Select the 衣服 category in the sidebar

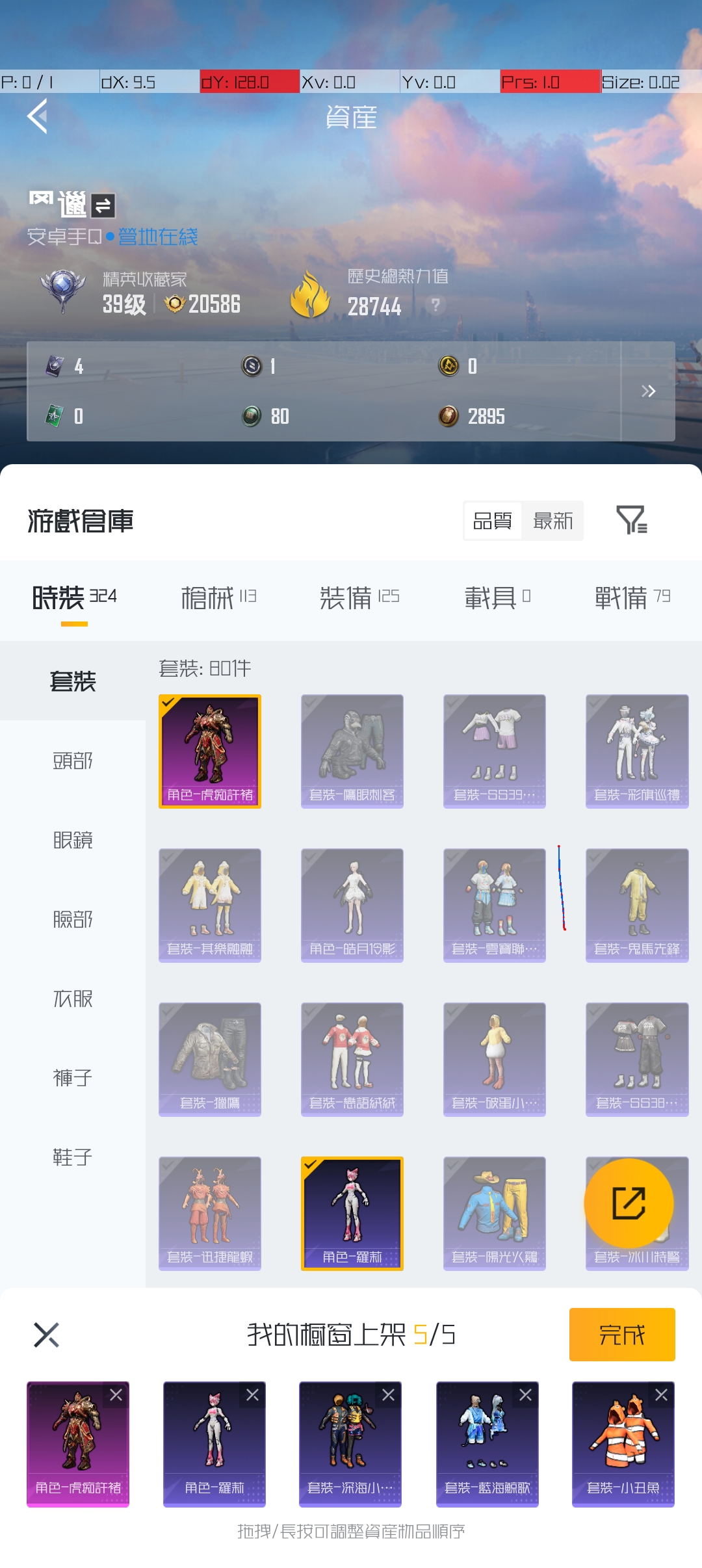pyautogui.click(x=73, y=999)
